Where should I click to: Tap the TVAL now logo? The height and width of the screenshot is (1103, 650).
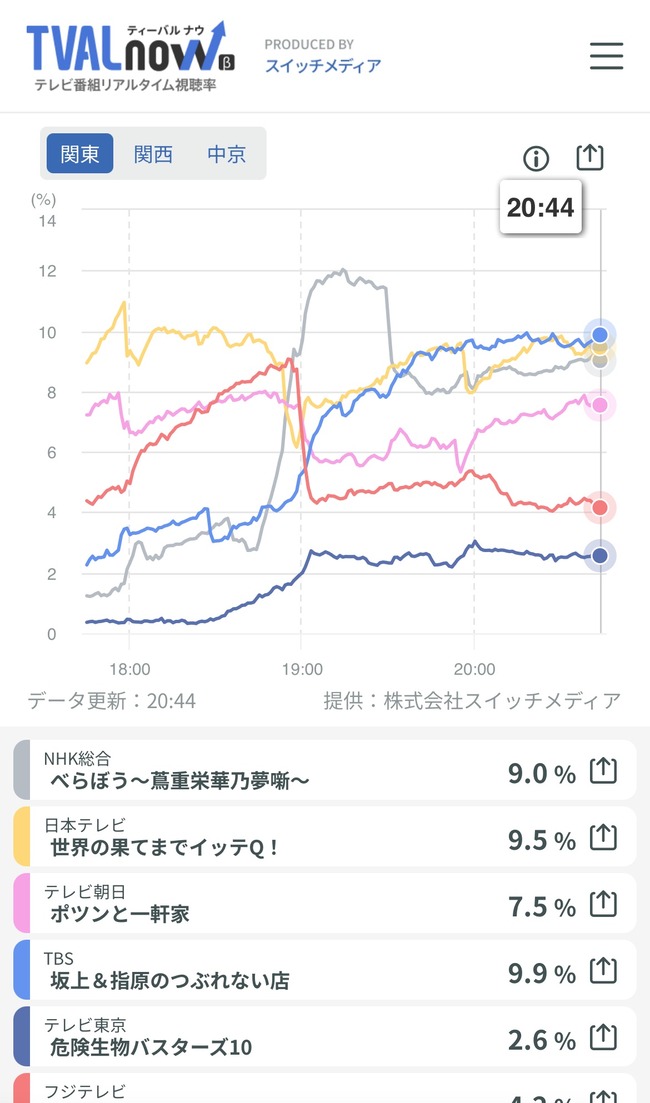point(131,56)
